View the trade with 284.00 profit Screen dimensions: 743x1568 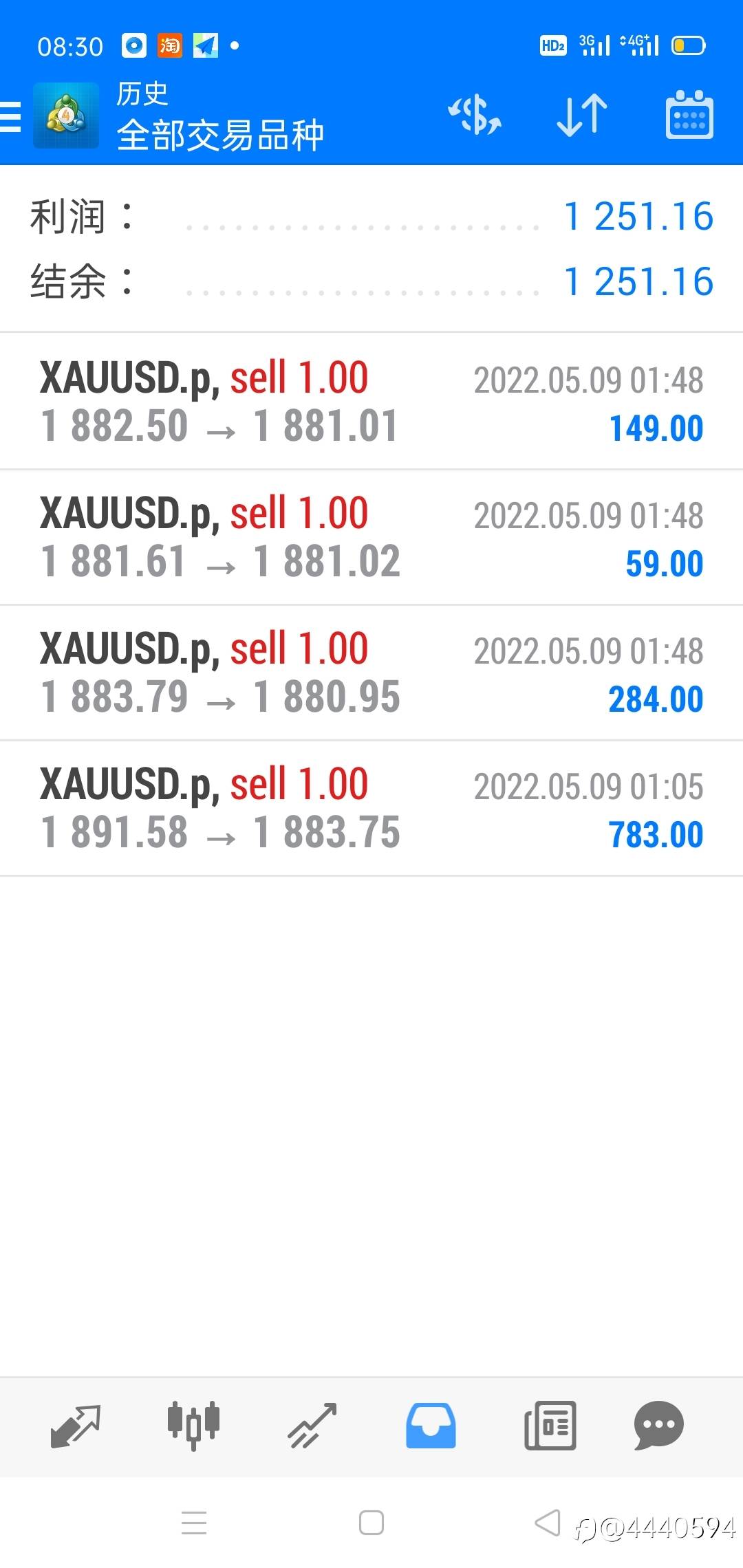(x=371, y=673)
